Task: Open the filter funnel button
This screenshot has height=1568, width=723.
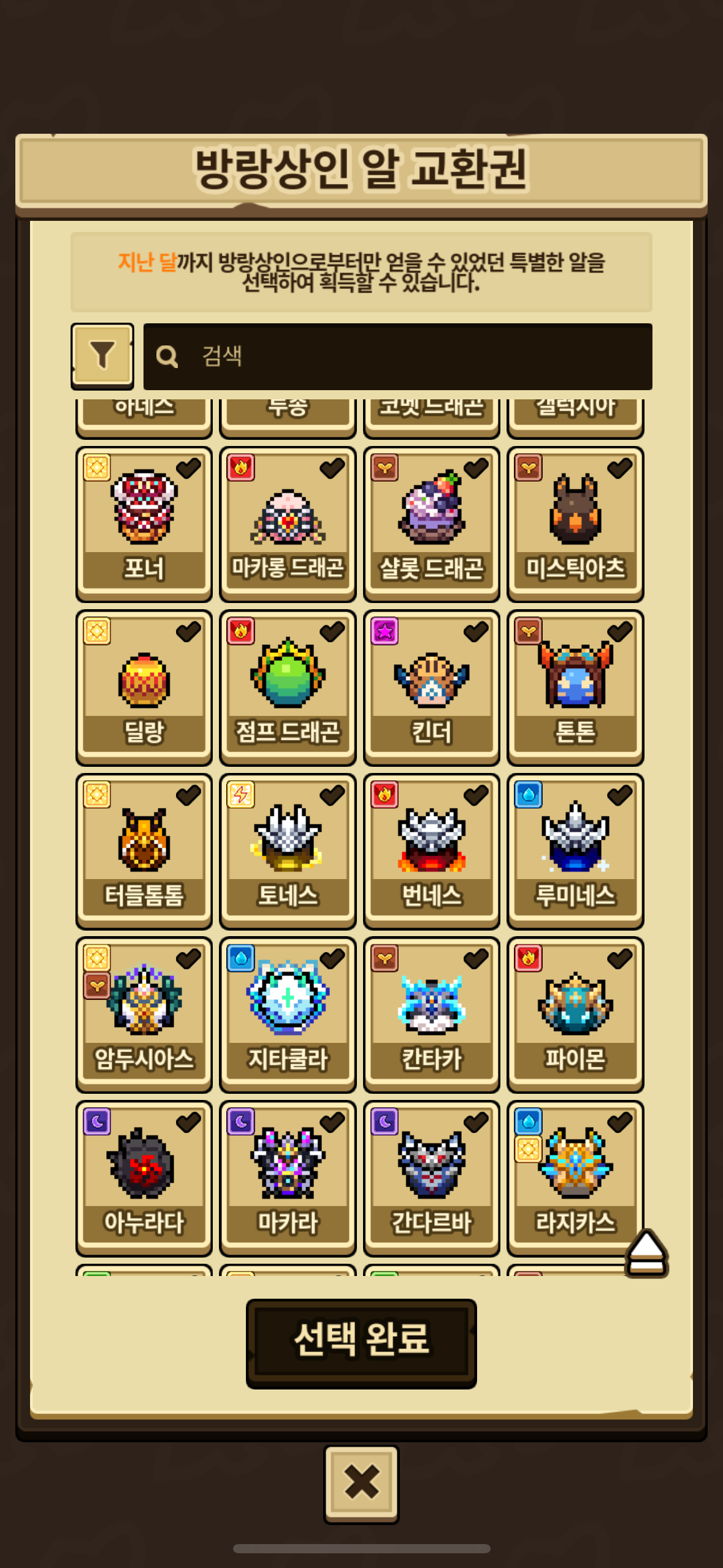Action: pos(102,356)
